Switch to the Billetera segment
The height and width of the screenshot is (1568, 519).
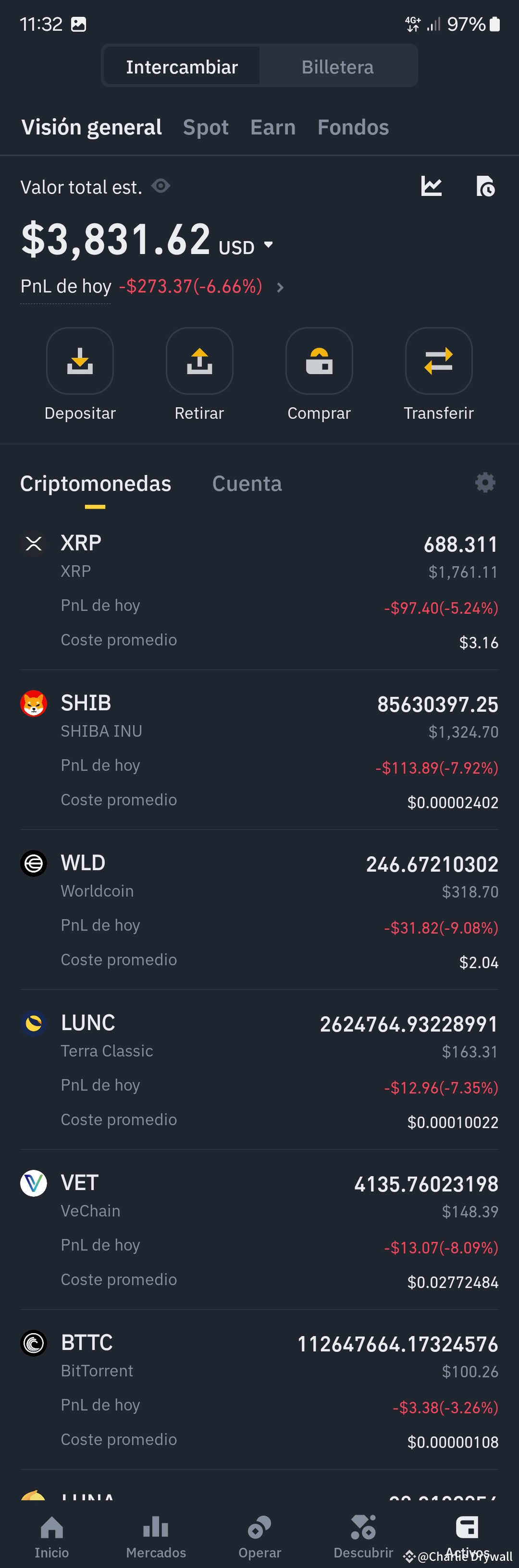tap(337, 66)
